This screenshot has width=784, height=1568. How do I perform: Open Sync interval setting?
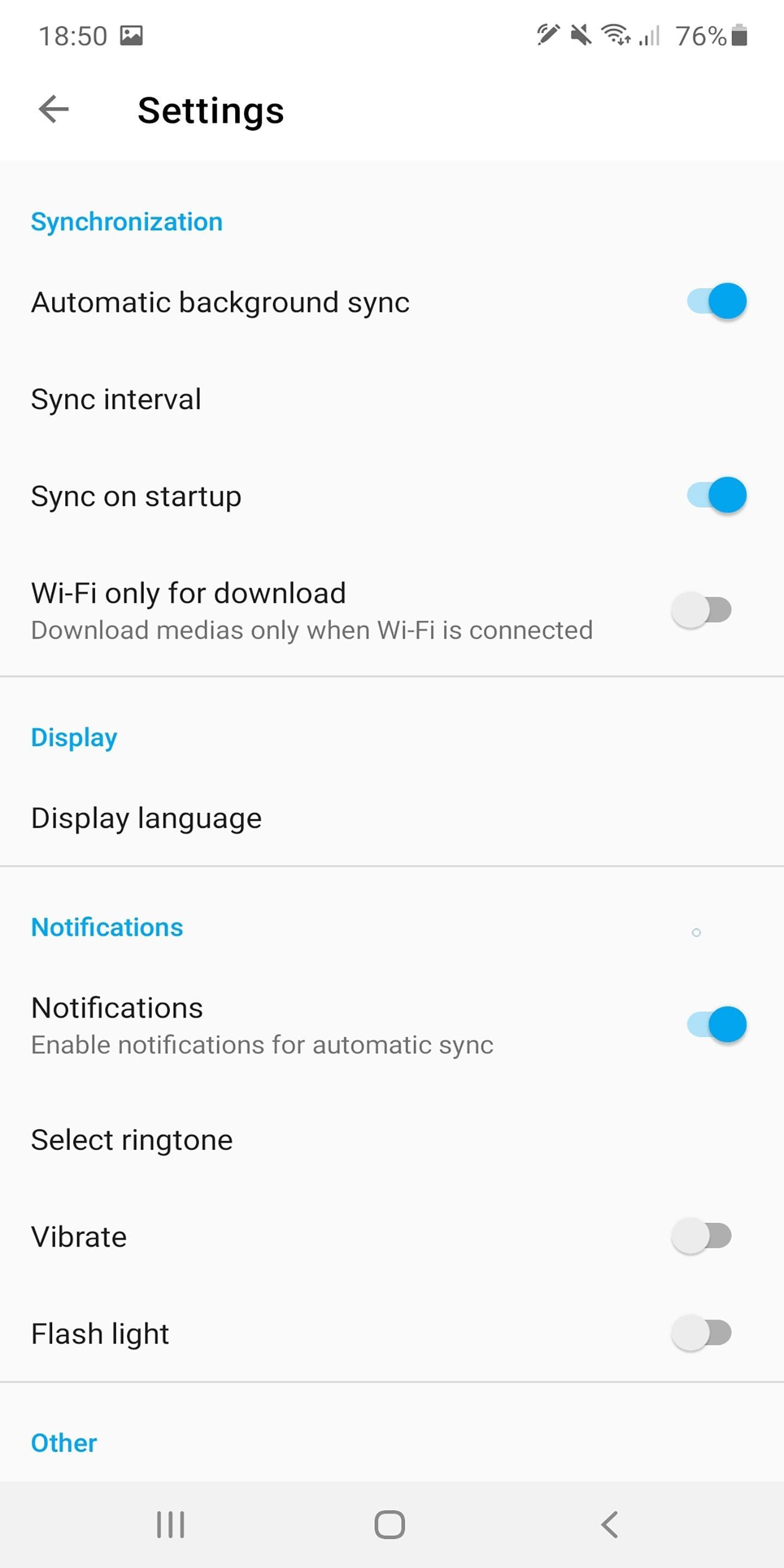[115, 400]
